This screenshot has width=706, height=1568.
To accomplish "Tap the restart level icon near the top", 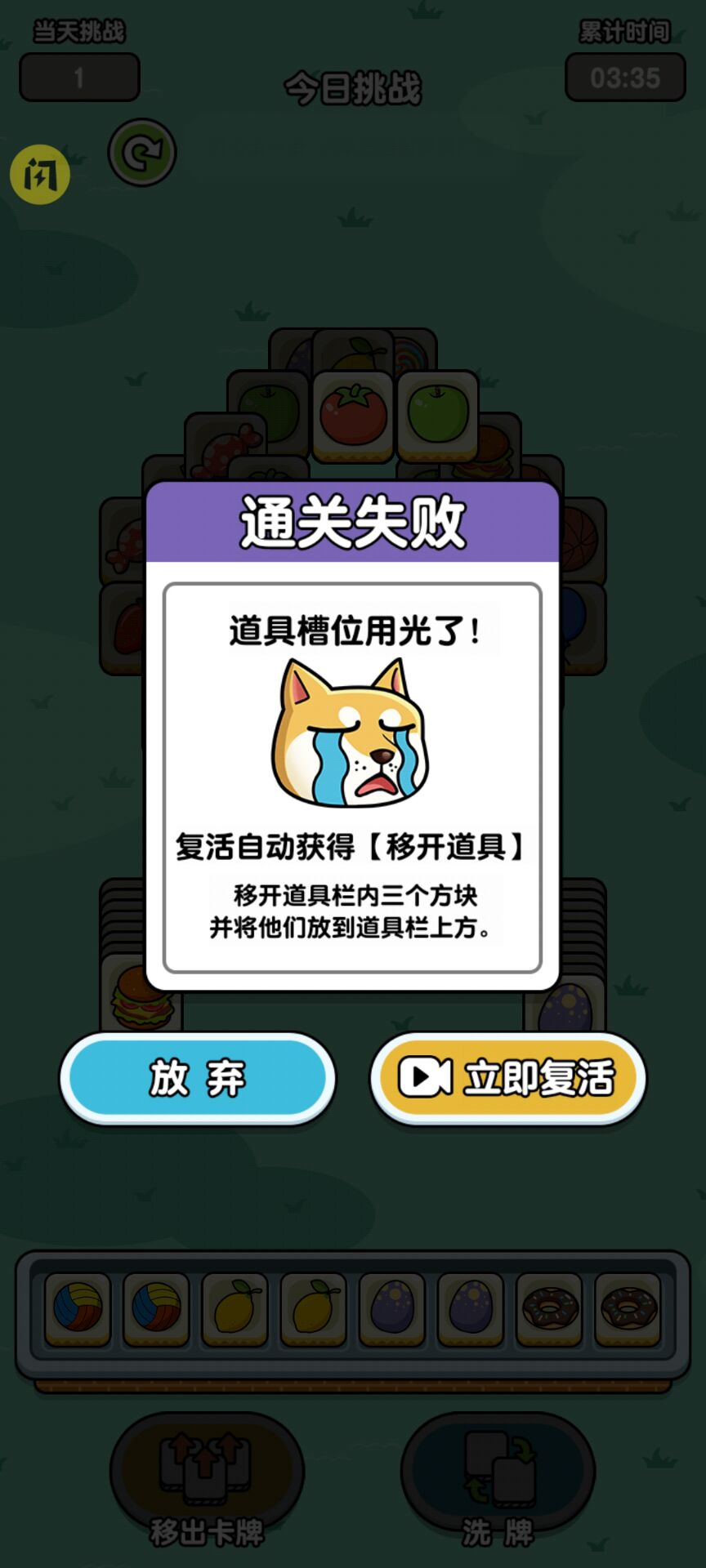I will click(140, 154).
